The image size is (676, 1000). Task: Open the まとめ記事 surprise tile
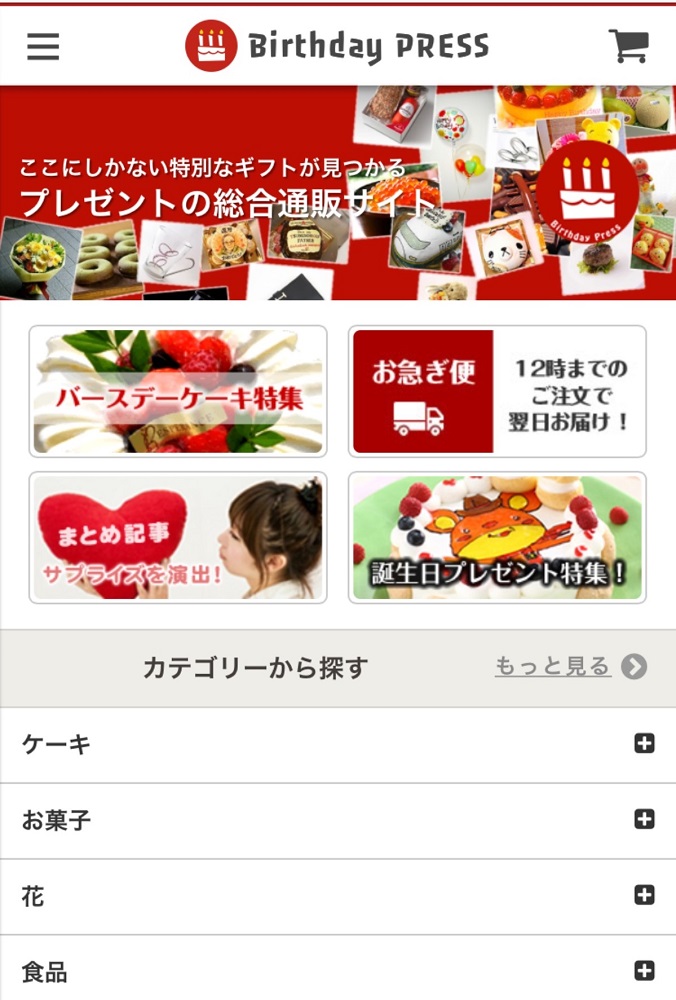[178, 538]
